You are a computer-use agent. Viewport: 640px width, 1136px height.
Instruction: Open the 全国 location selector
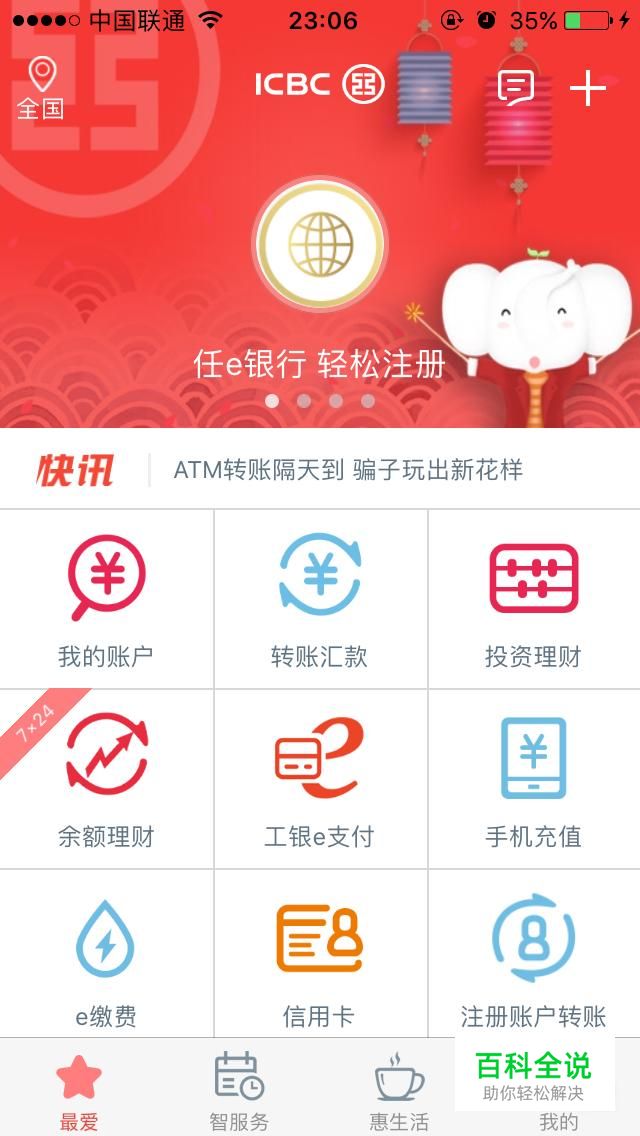click(41, 88)
